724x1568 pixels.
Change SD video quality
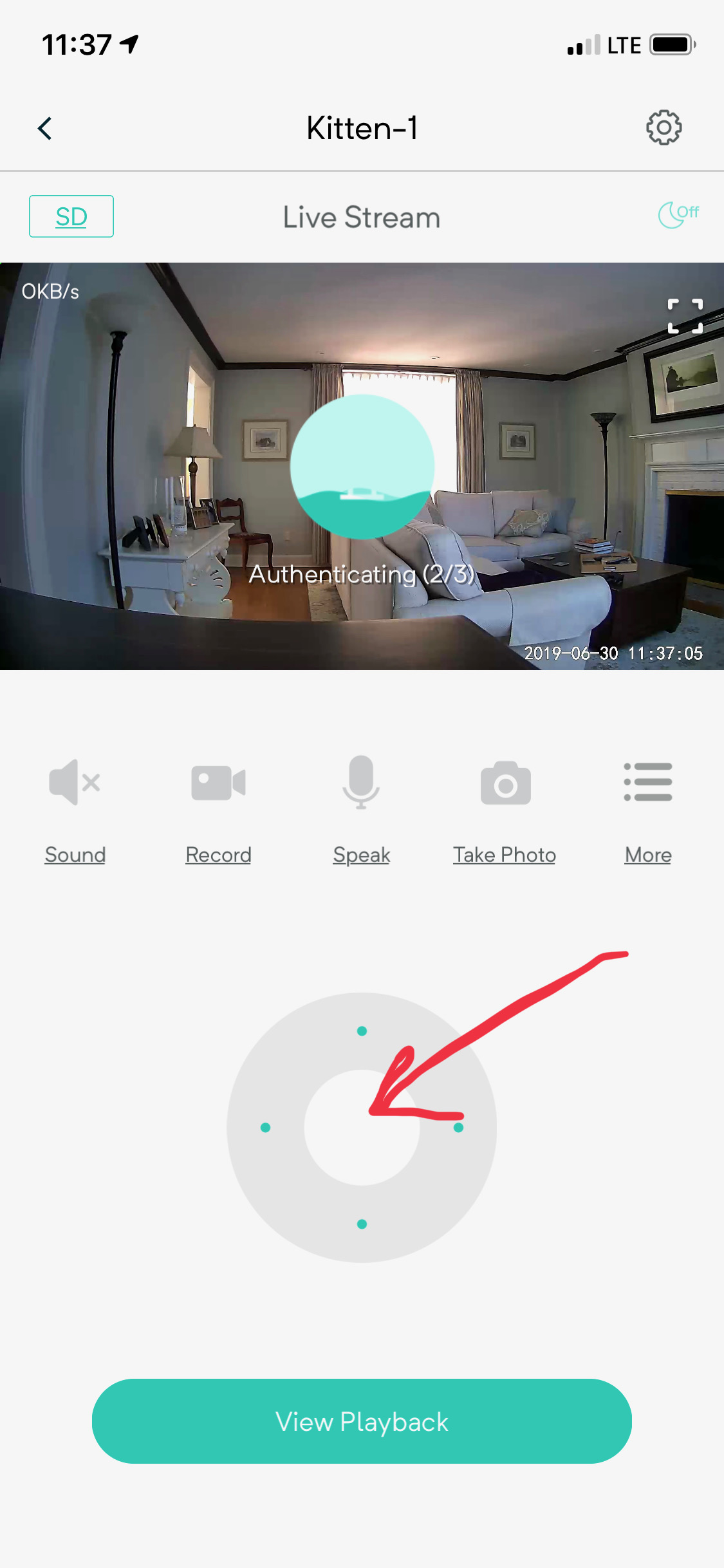[x=71, y=216]
